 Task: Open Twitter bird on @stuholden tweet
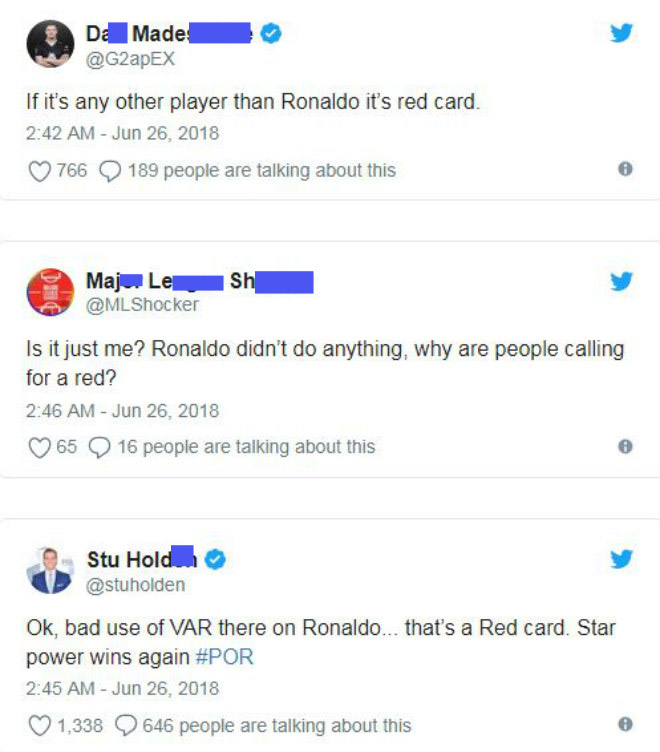(x=622, y=559)
